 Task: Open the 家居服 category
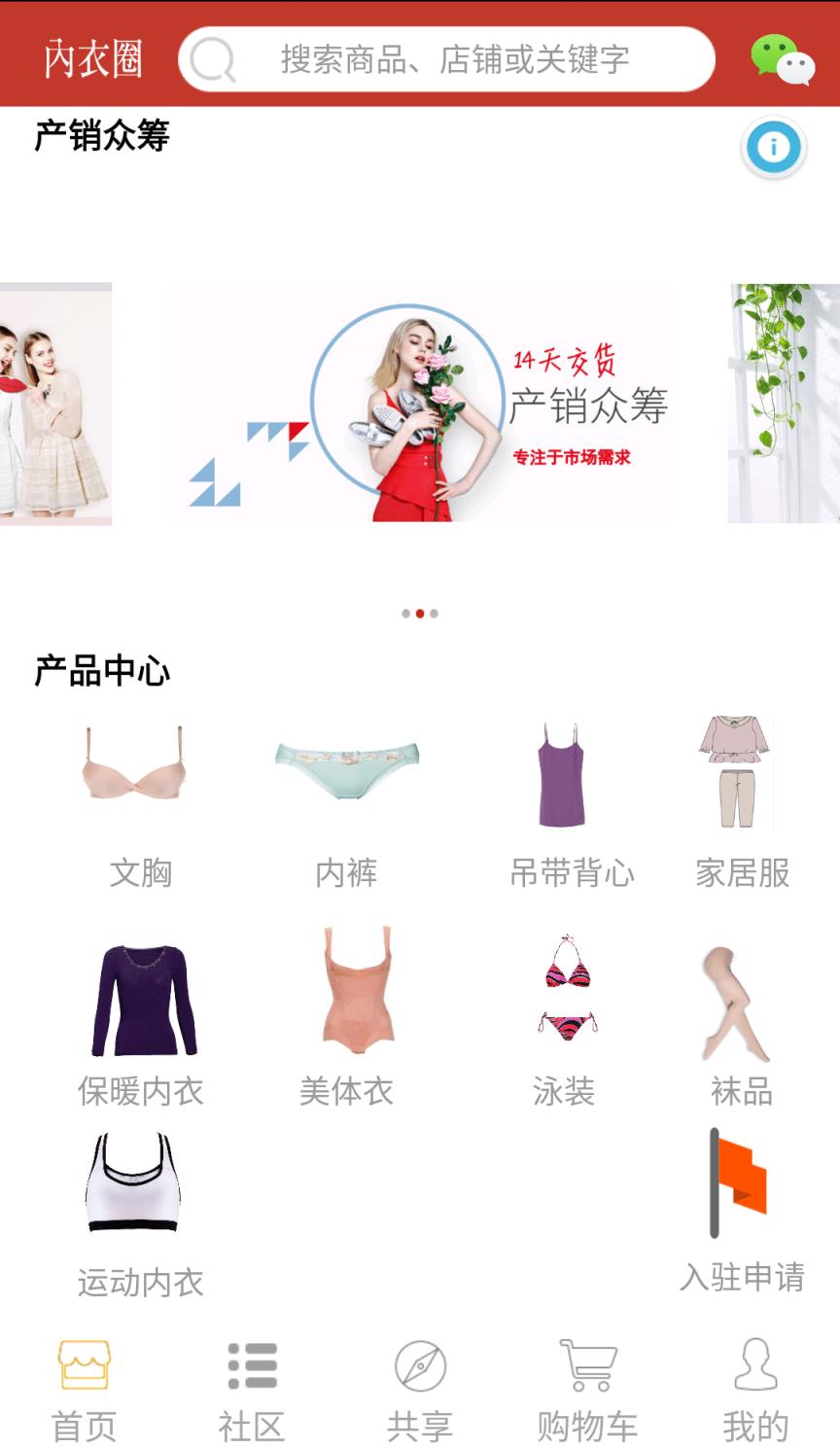(x=741, y=802)
